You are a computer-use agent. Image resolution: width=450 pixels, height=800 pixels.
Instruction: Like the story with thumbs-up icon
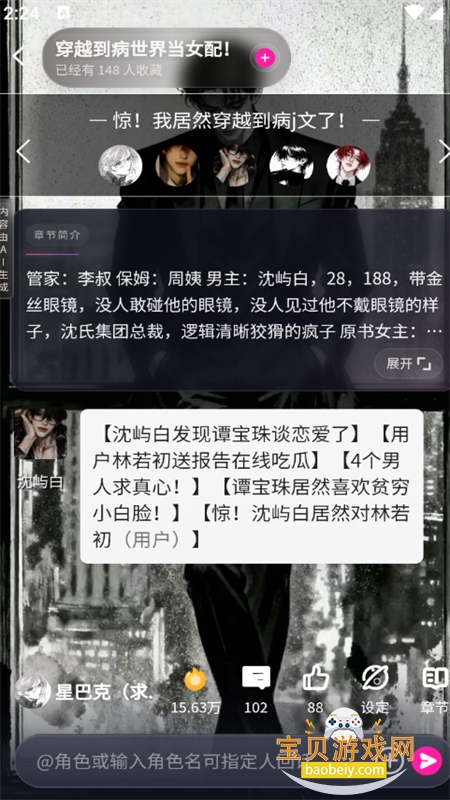315,689
